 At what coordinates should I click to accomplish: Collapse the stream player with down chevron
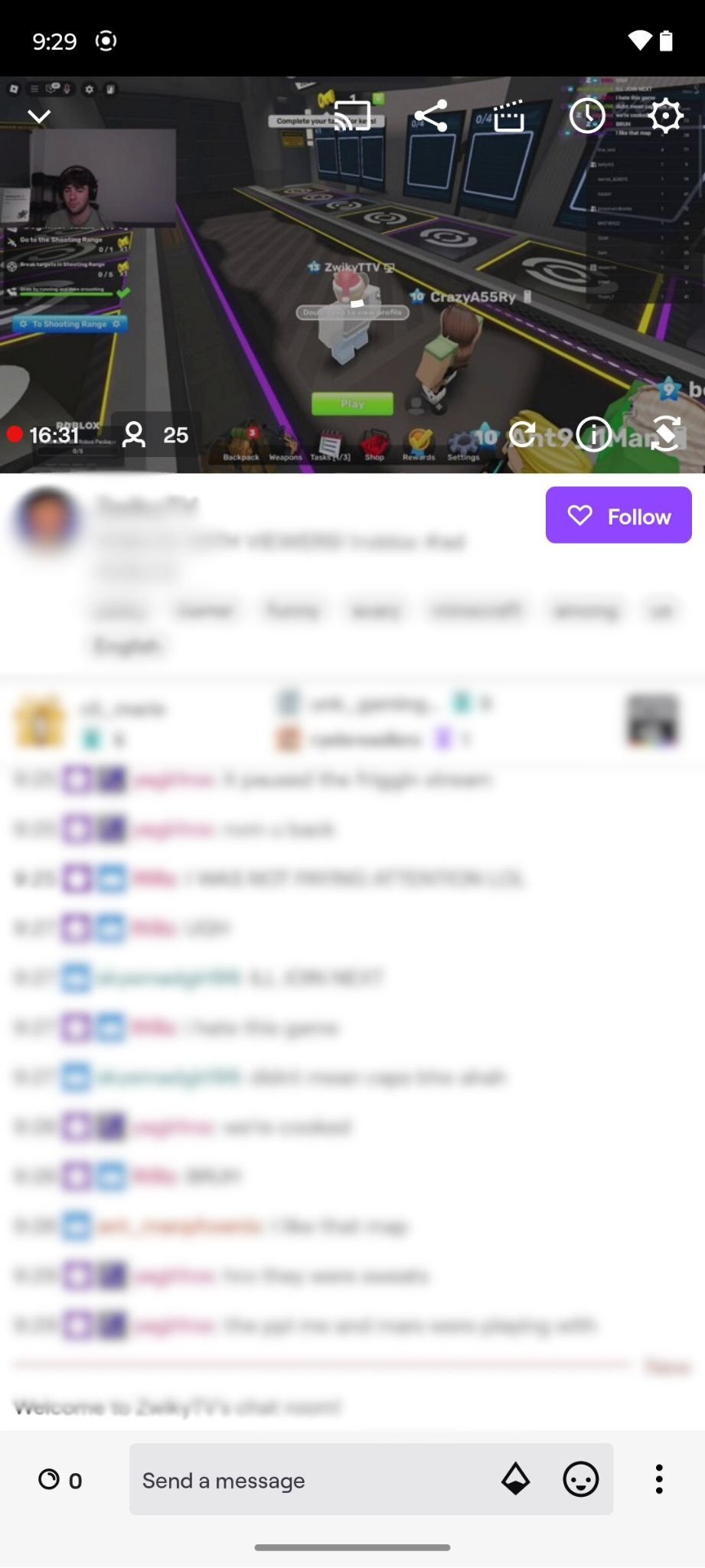(x=39, y=116)
